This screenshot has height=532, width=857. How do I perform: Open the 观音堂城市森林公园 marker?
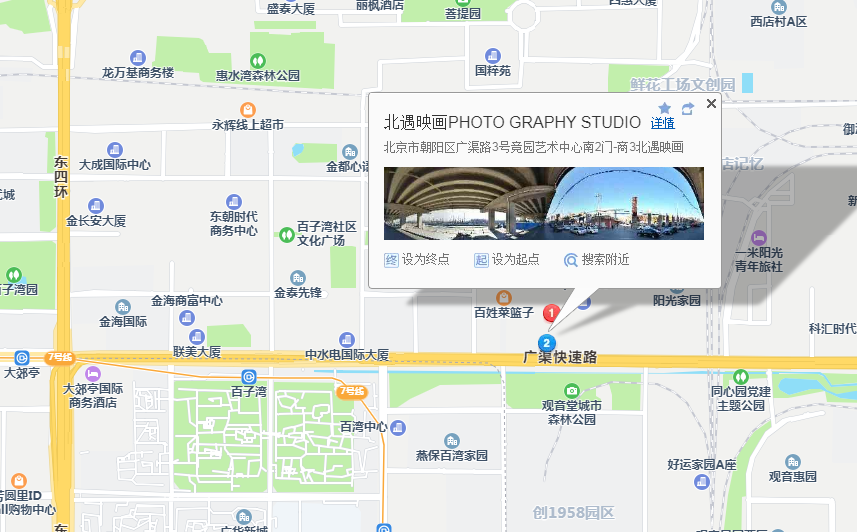pyautogui.click(x=572, y=390)
